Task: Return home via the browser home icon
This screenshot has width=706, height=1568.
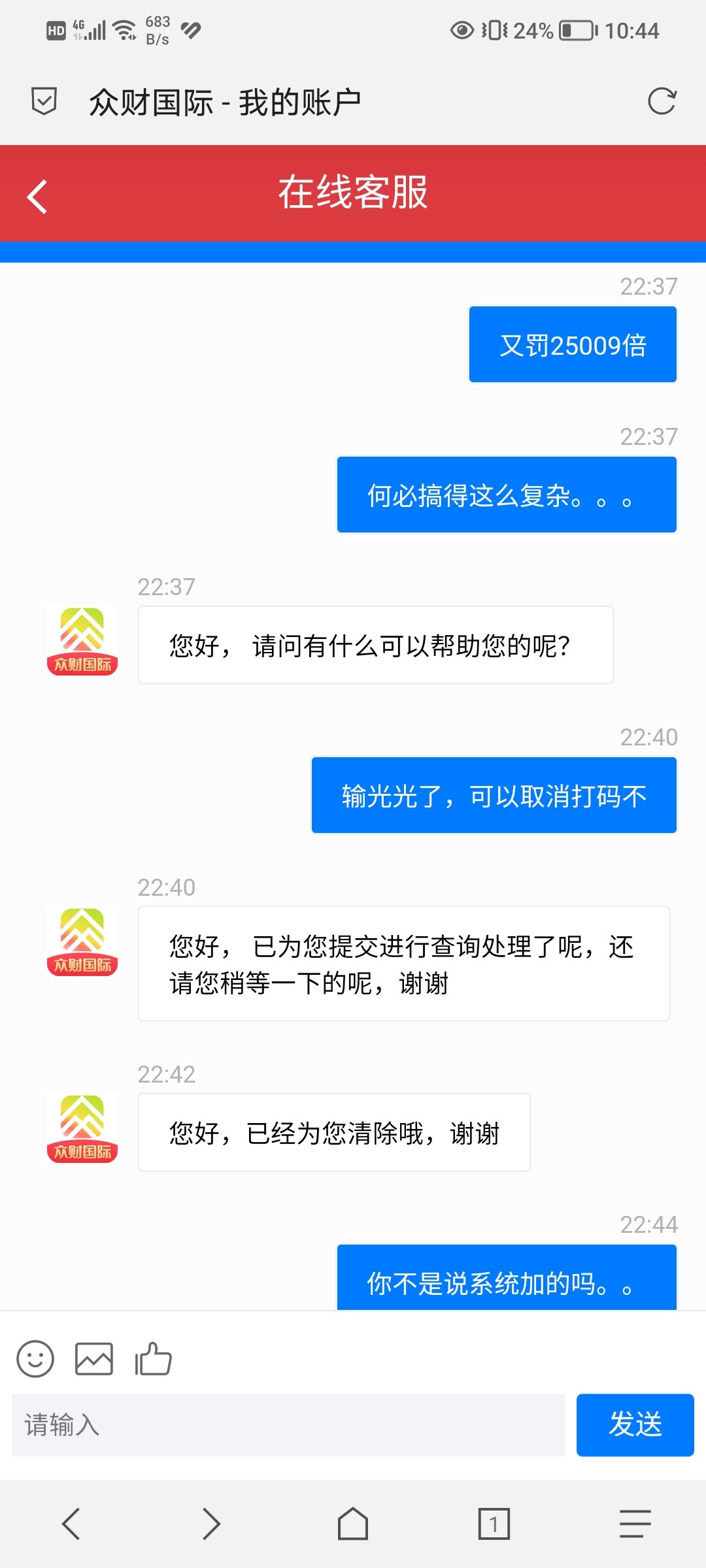Action: tap(353, 1526)
